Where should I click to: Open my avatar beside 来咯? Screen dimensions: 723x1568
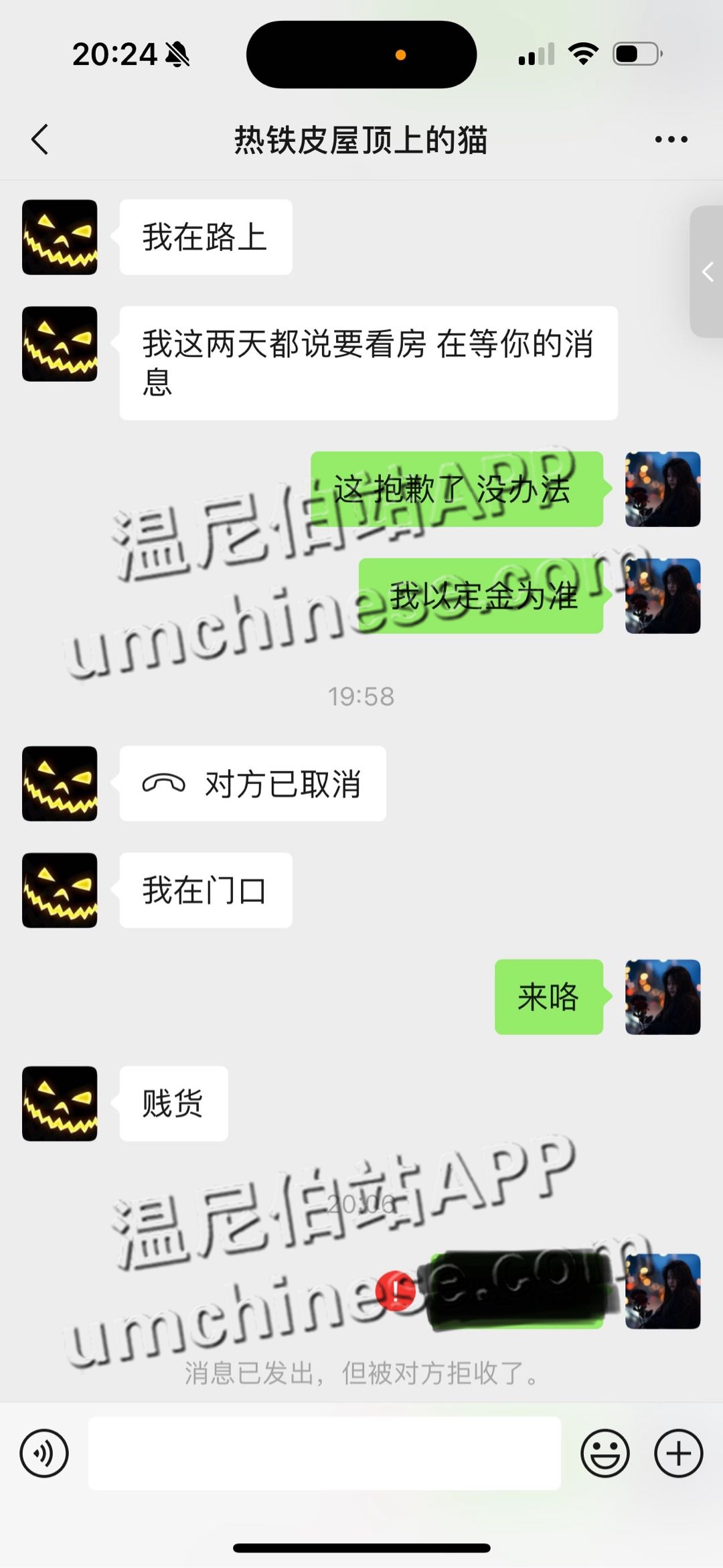pyautogui.click(x=662, y=997)
